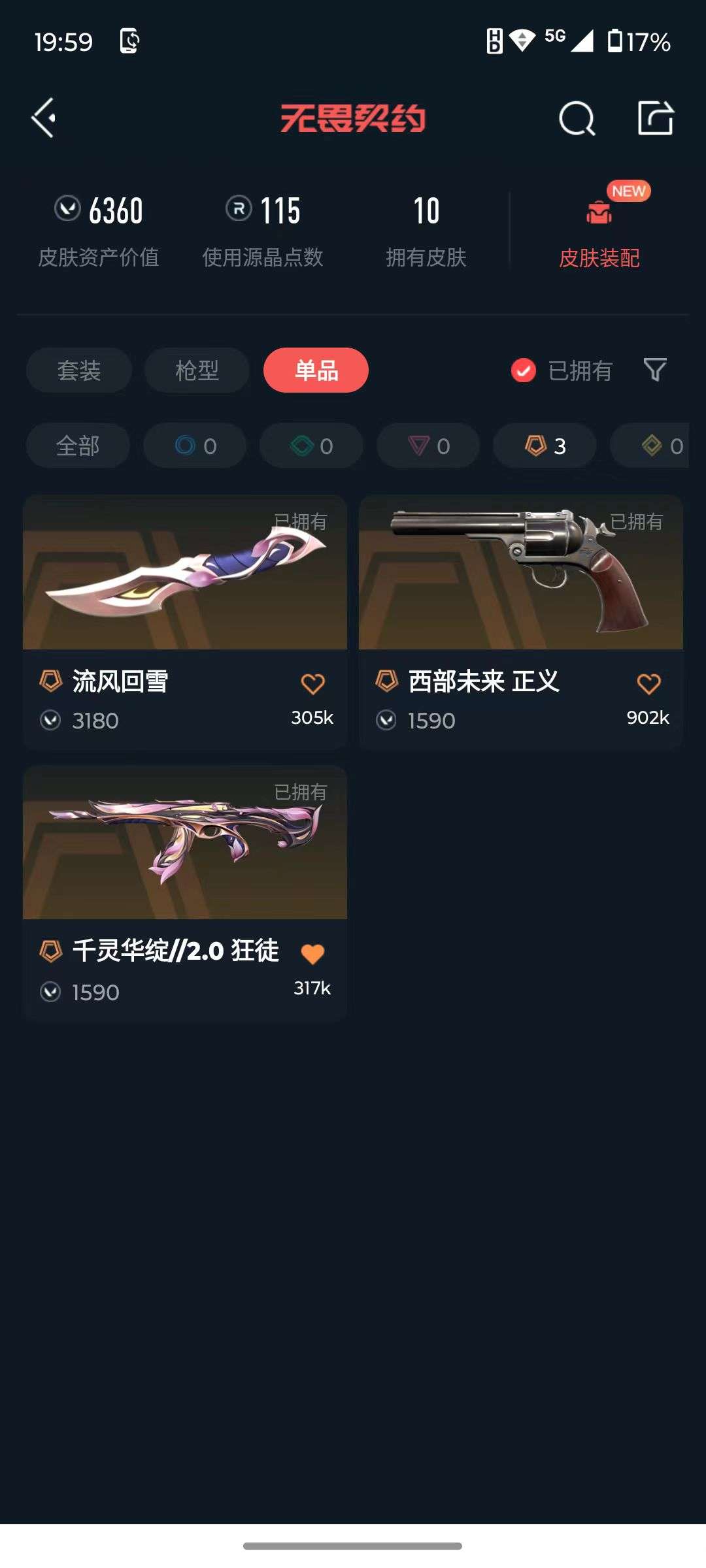Tap the Valorant points icon beside 3180
This screenshot has width=706, height=1568.
pos(49,720)
